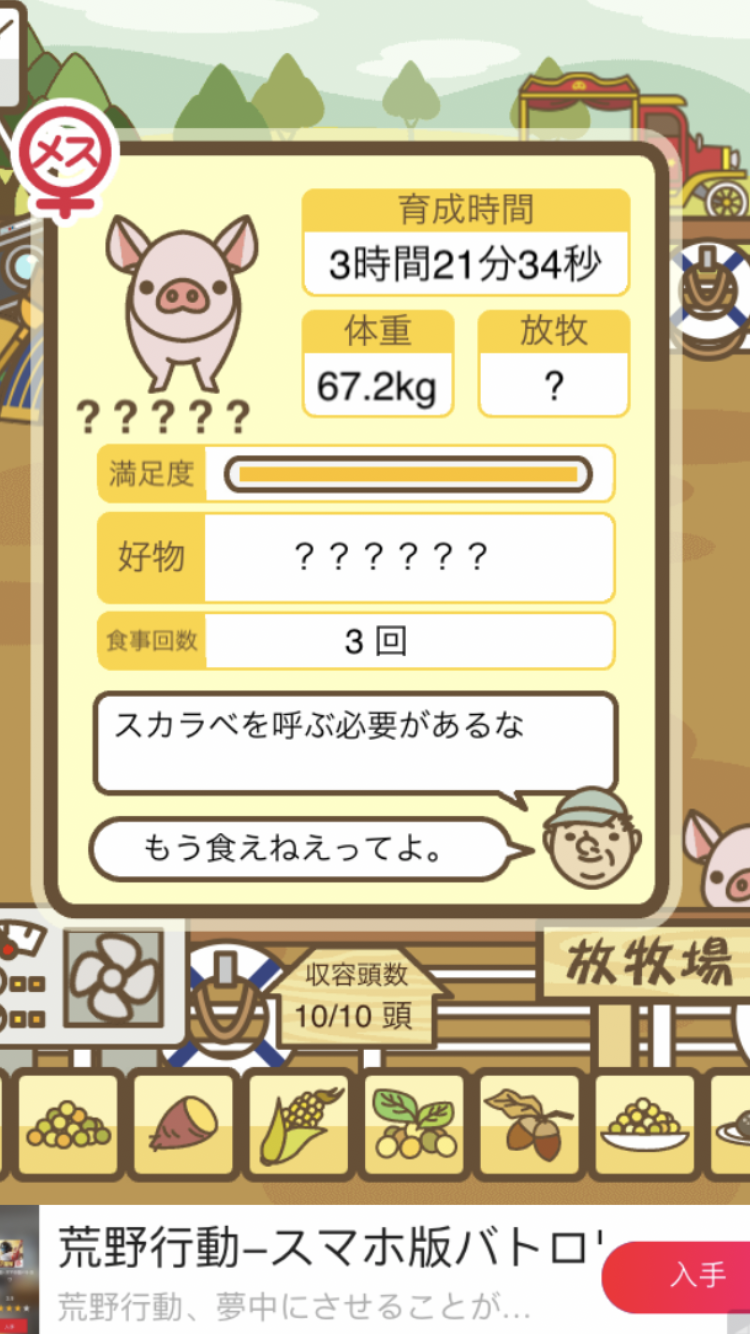The image size is (750, 1334).
Task: Pick the corn feed item
Action: pyautogui.click(x=299, y=1125)
